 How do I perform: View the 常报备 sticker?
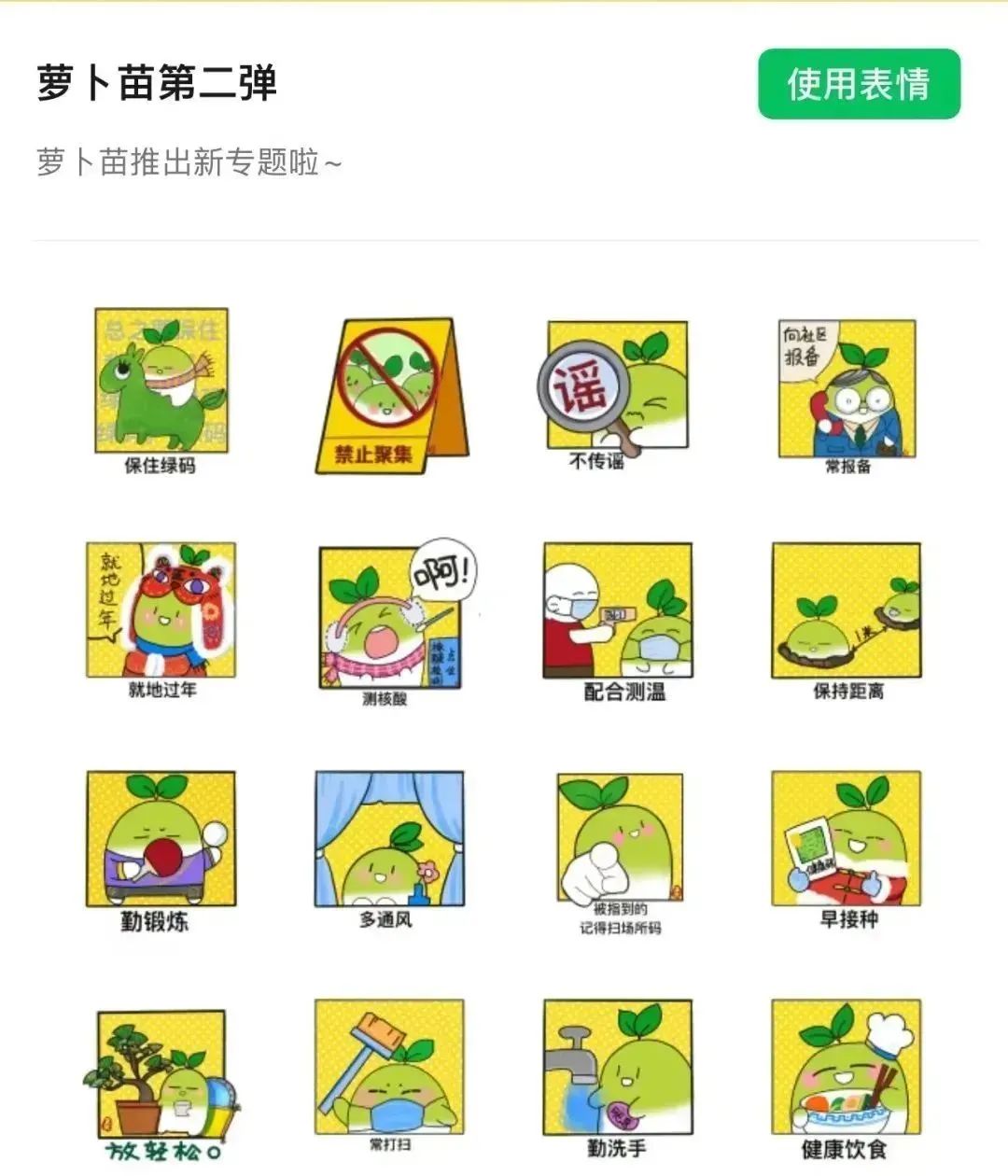(847, 394)
